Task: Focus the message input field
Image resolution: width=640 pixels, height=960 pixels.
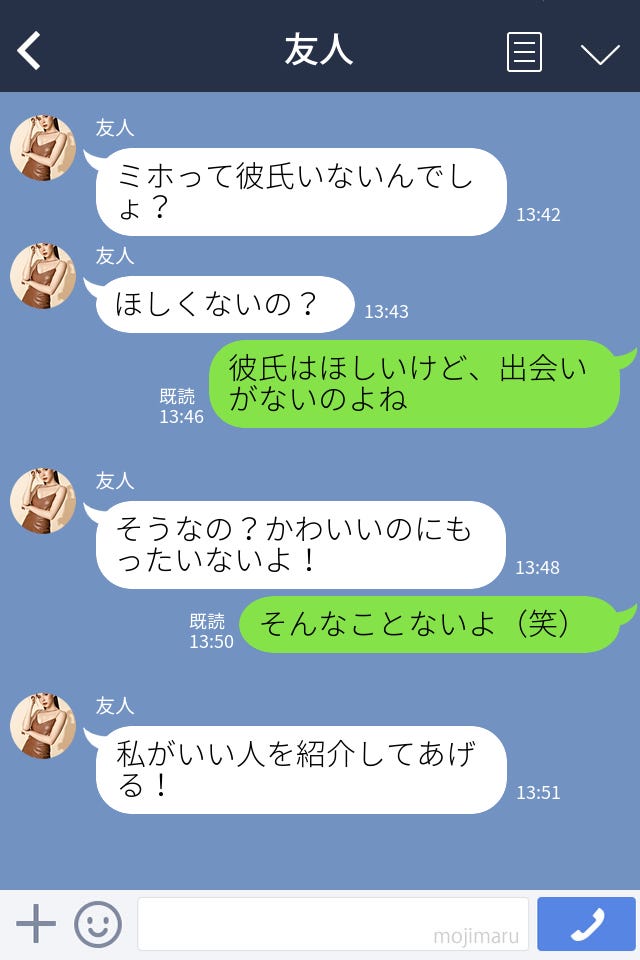Action: pos(332,923)
